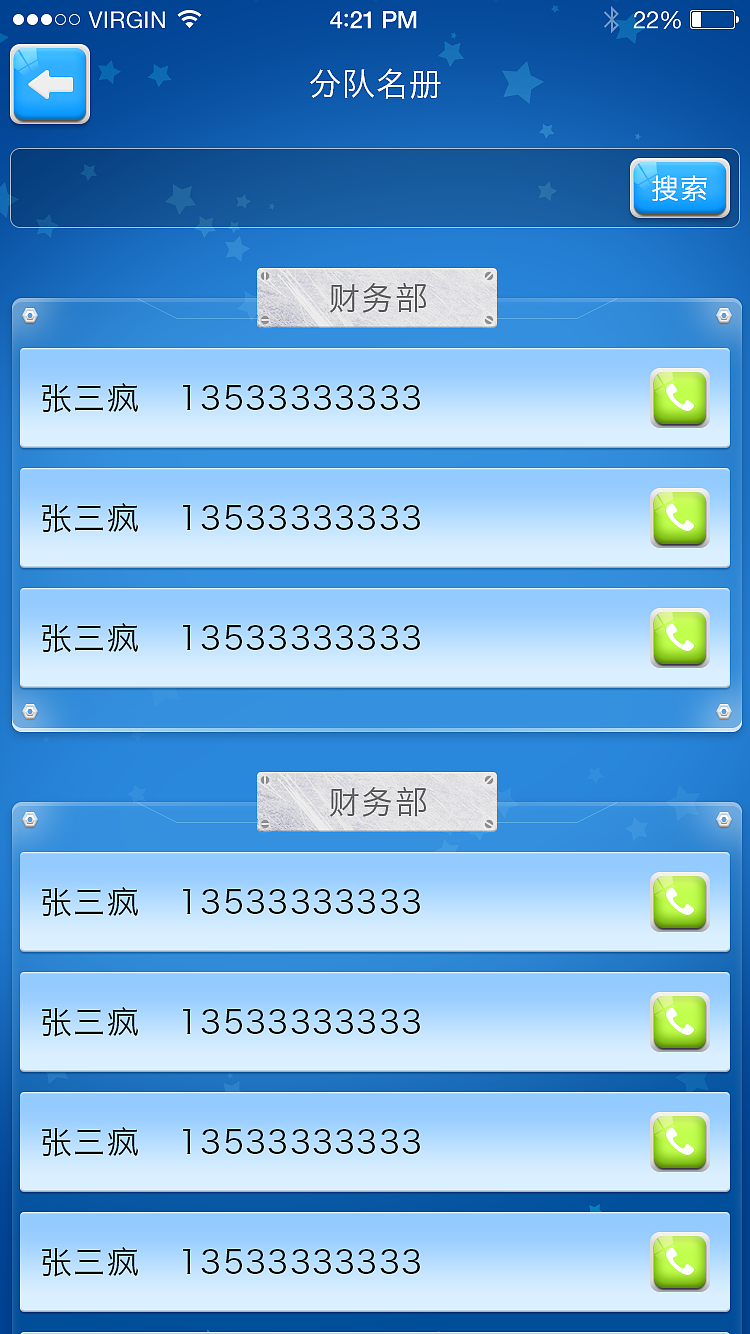Tap the green call icon beside the first 张三疯 contact
Image resolution: width=750 pixels, height=1334 pixels.
[x=680, y=398]
